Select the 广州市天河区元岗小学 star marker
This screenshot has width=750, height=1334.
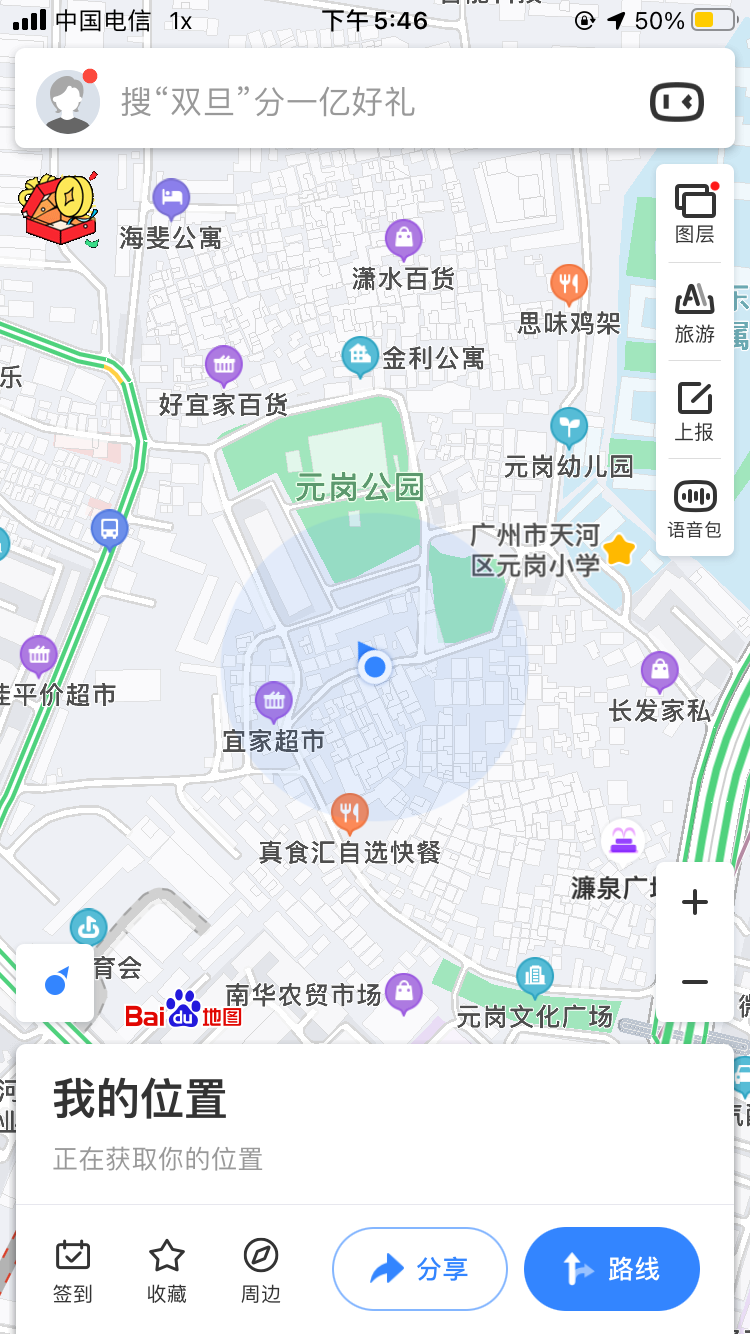(x=618, y=549)
